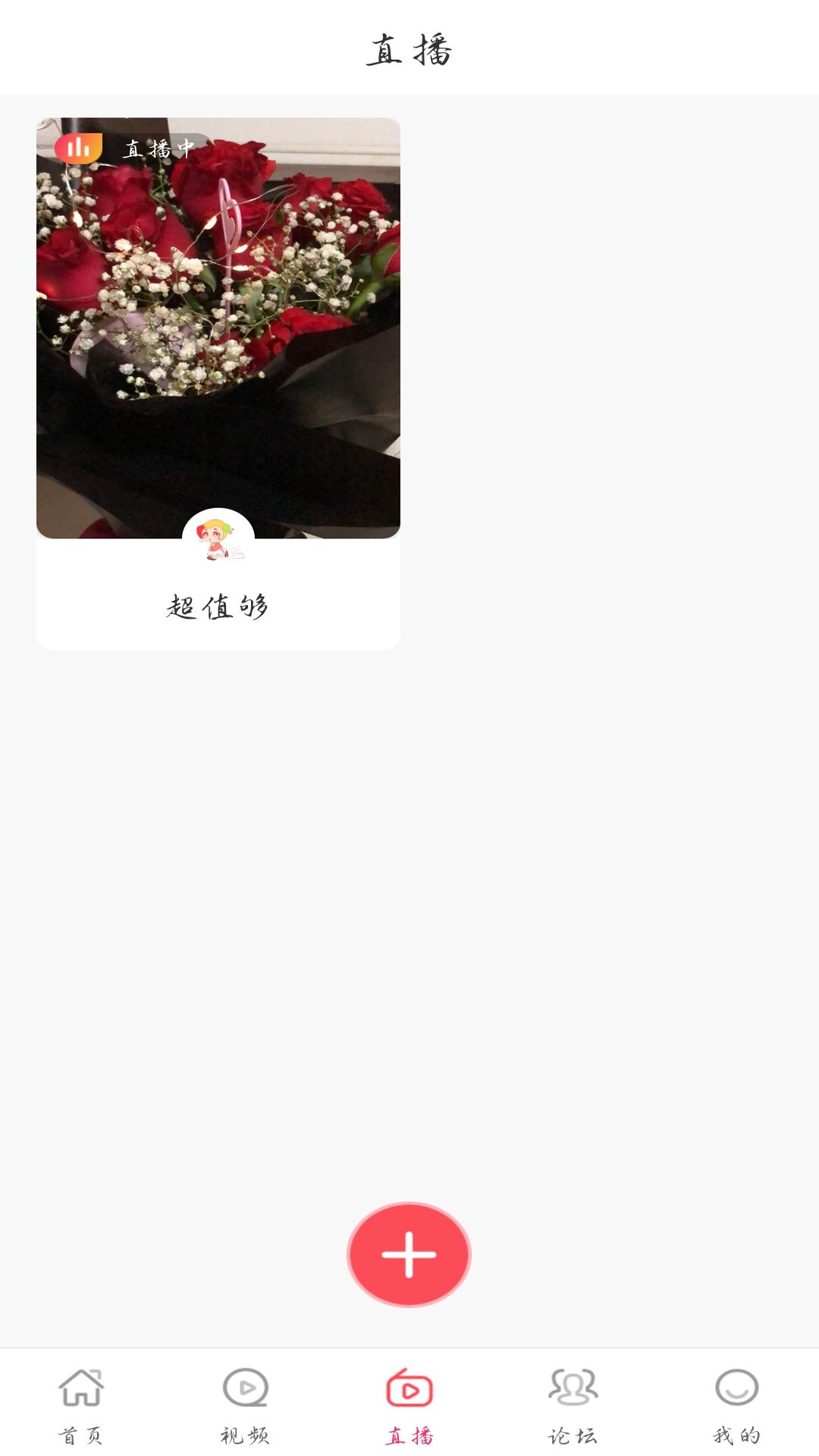
Task: Open the forum people icon in navigation
Action: click(x=573, y=1390)
